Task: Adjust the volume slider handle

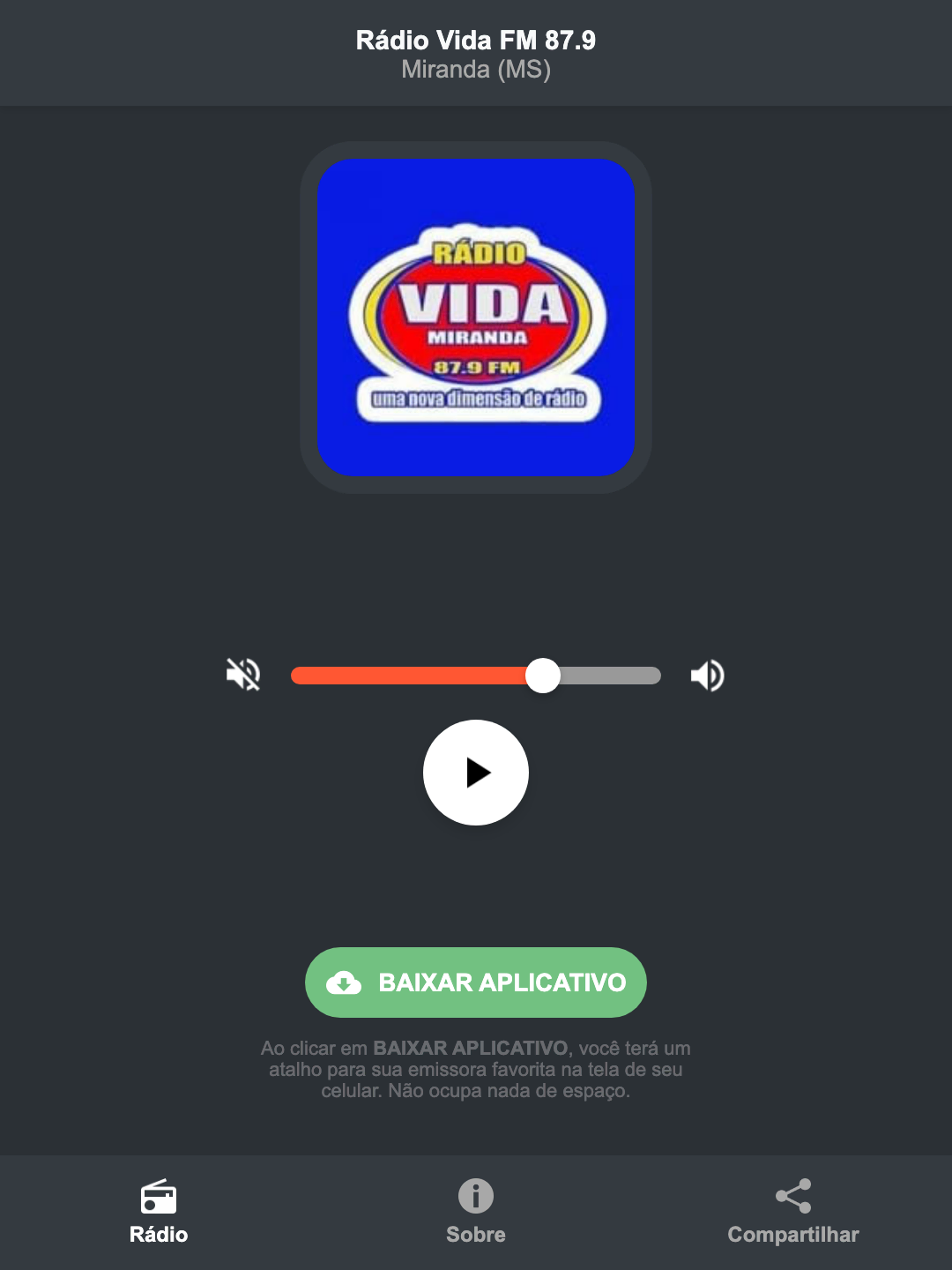Action: pyautogui.click(x=543, y=675)
